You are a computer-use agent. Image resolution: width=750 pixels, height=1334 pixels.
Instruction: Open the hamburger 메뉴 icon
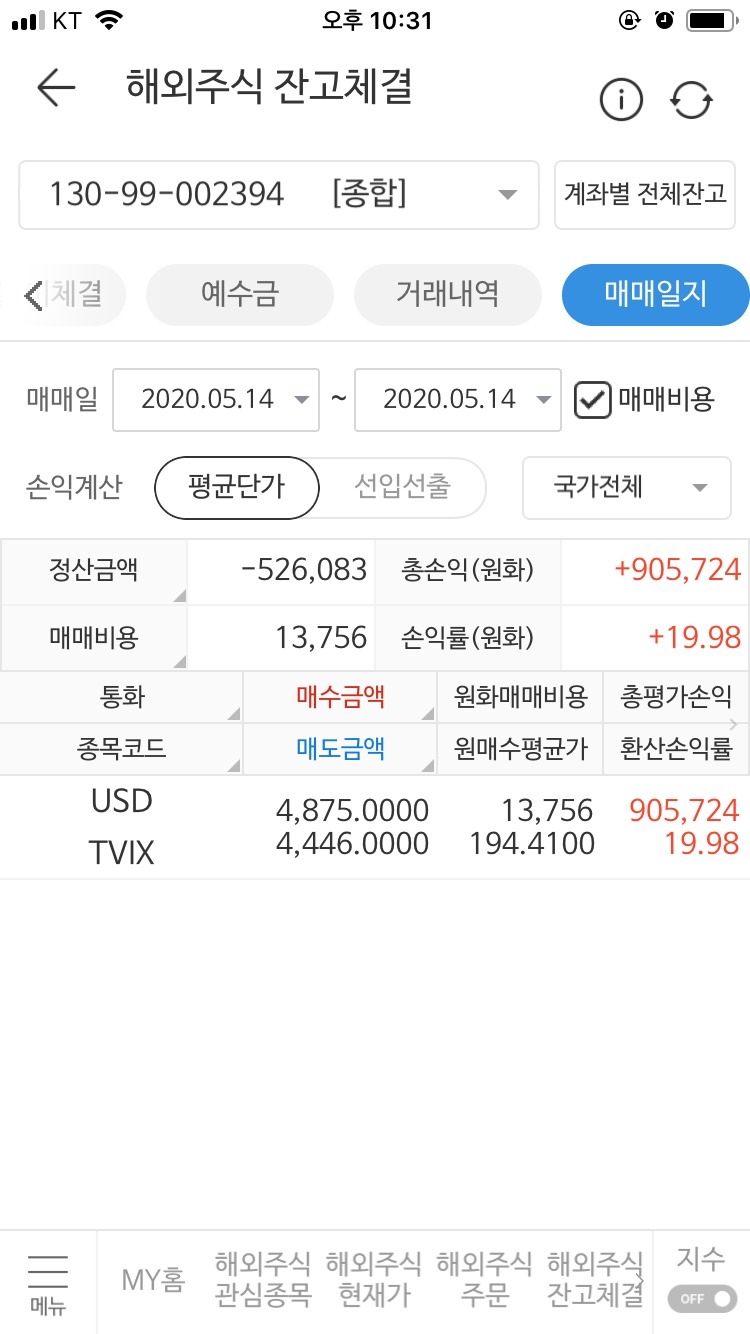[x=48, y=1281]
